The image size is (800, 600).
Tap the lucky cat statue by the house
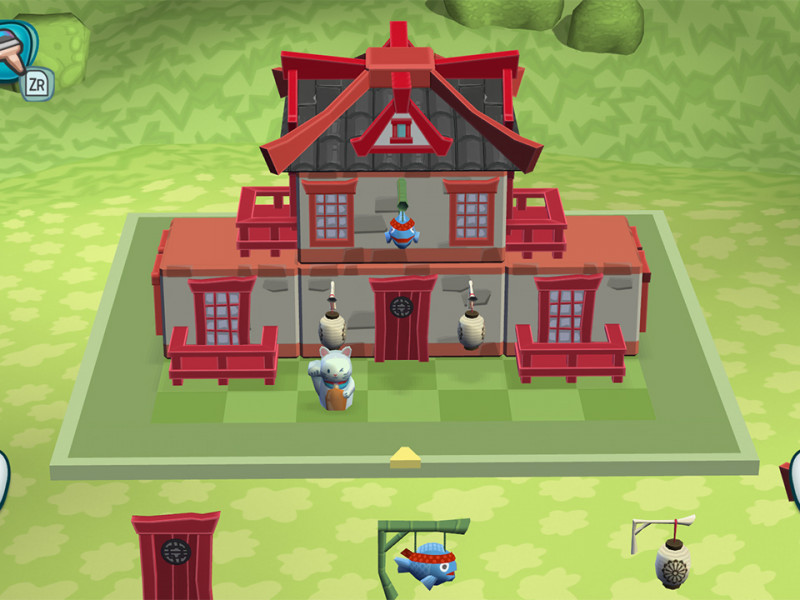point(334,379)
